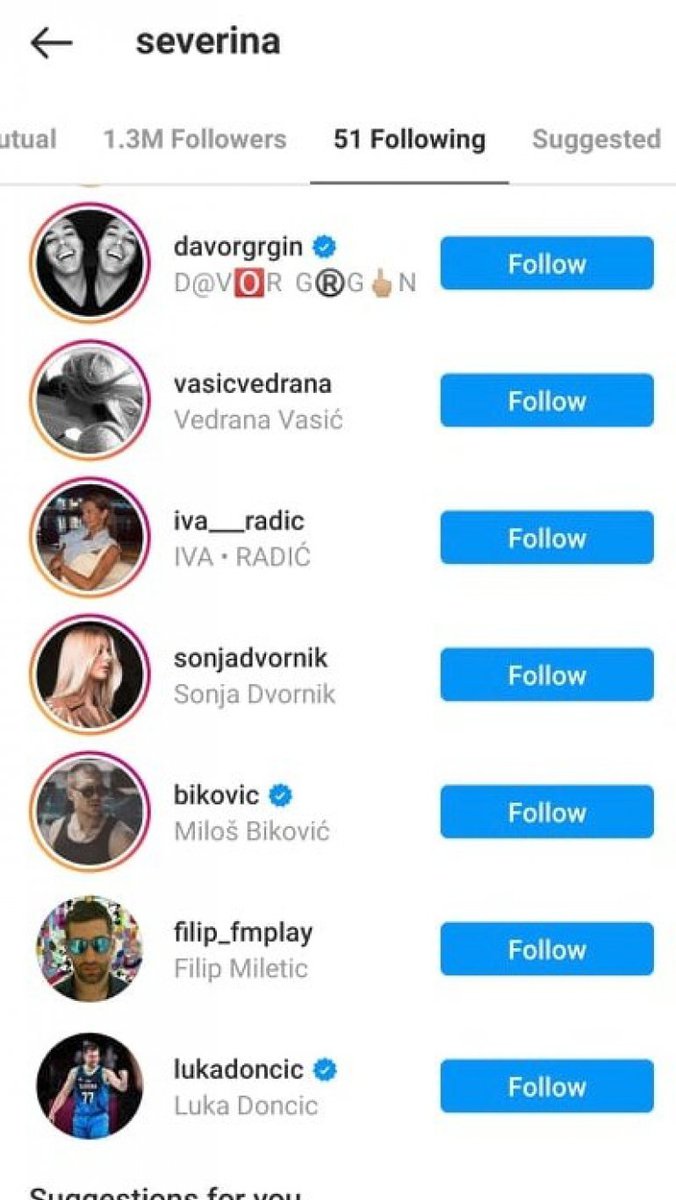Image resolution: width=676 pixels, height=1200 pixels.
Task: Open davorgrgin's profile
Action: (x=240, y=246)
